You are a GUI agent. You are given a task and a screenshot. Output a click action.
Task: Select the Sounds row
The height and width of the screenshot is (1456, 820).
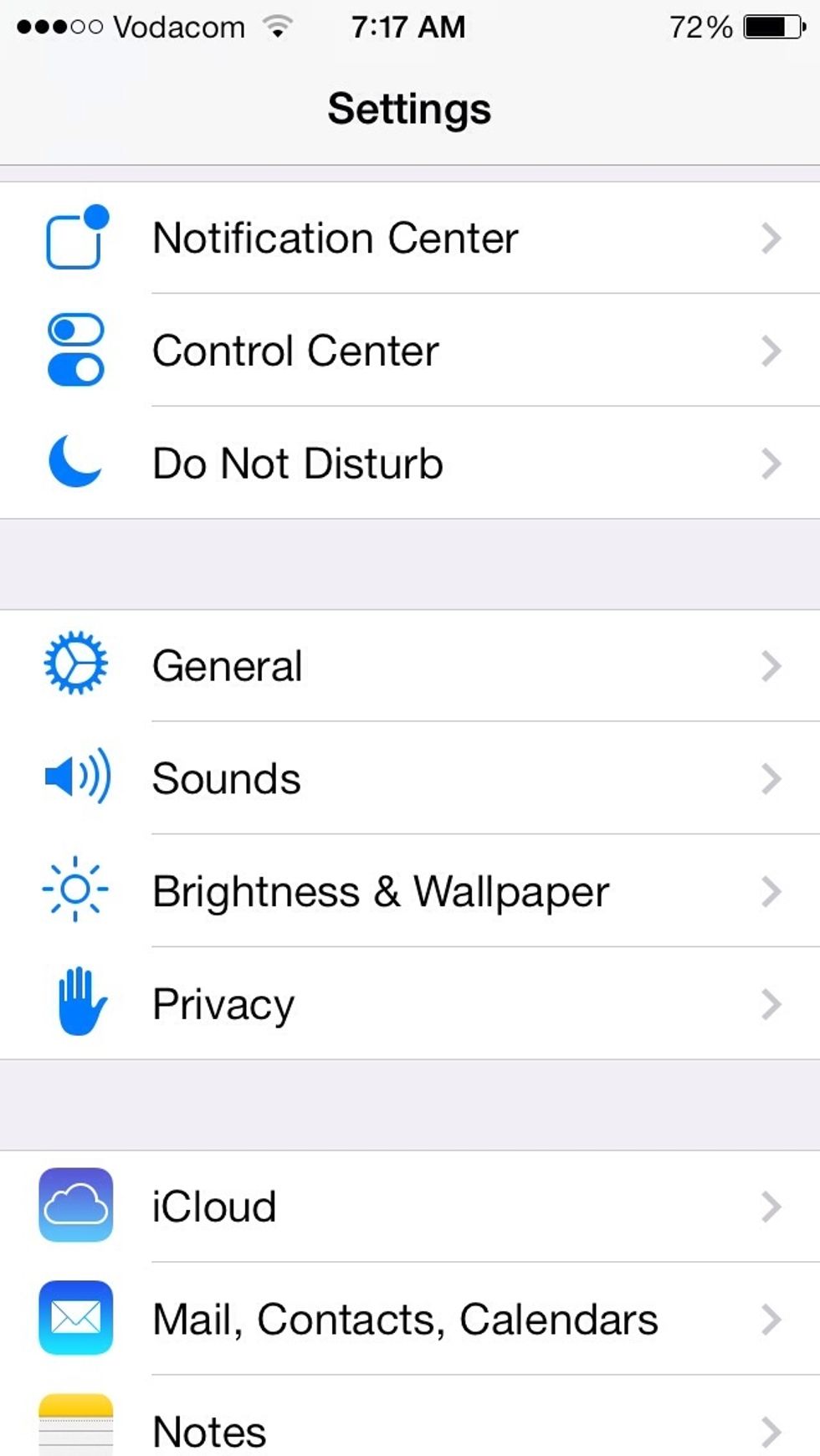point(410,778)
